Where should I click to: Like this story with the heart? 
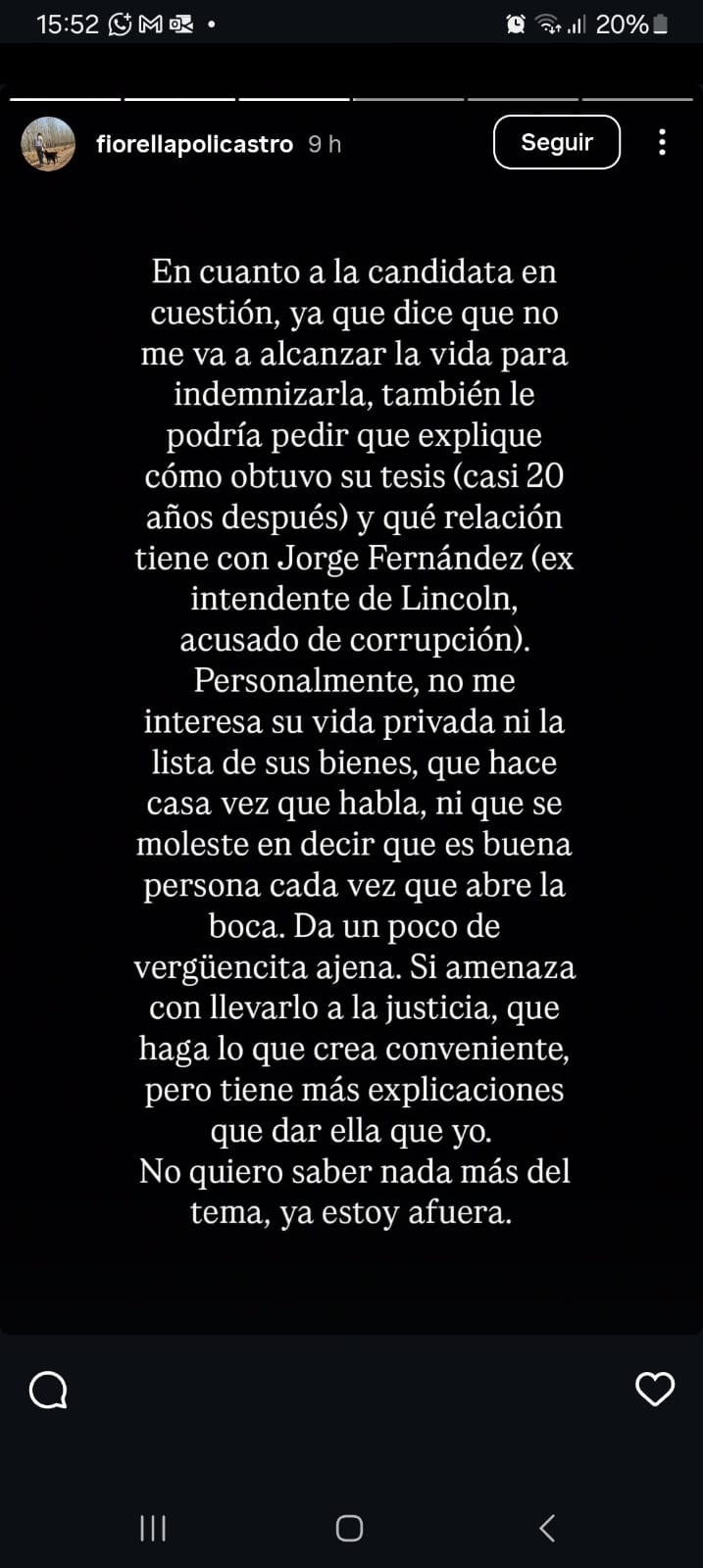click(654, 1389)
